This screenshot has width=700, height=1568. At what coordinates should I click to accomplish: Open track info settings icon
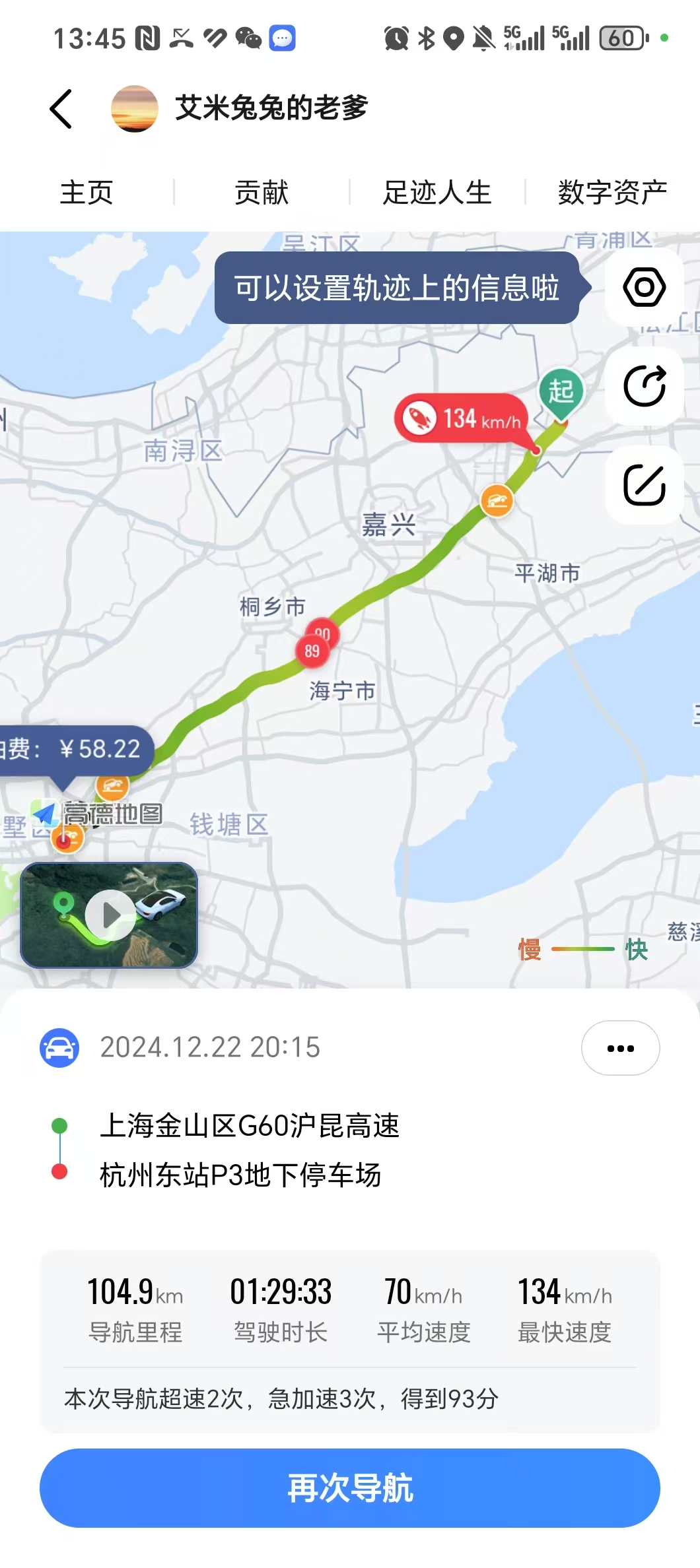pyautogui.click(x=644, y=287)
